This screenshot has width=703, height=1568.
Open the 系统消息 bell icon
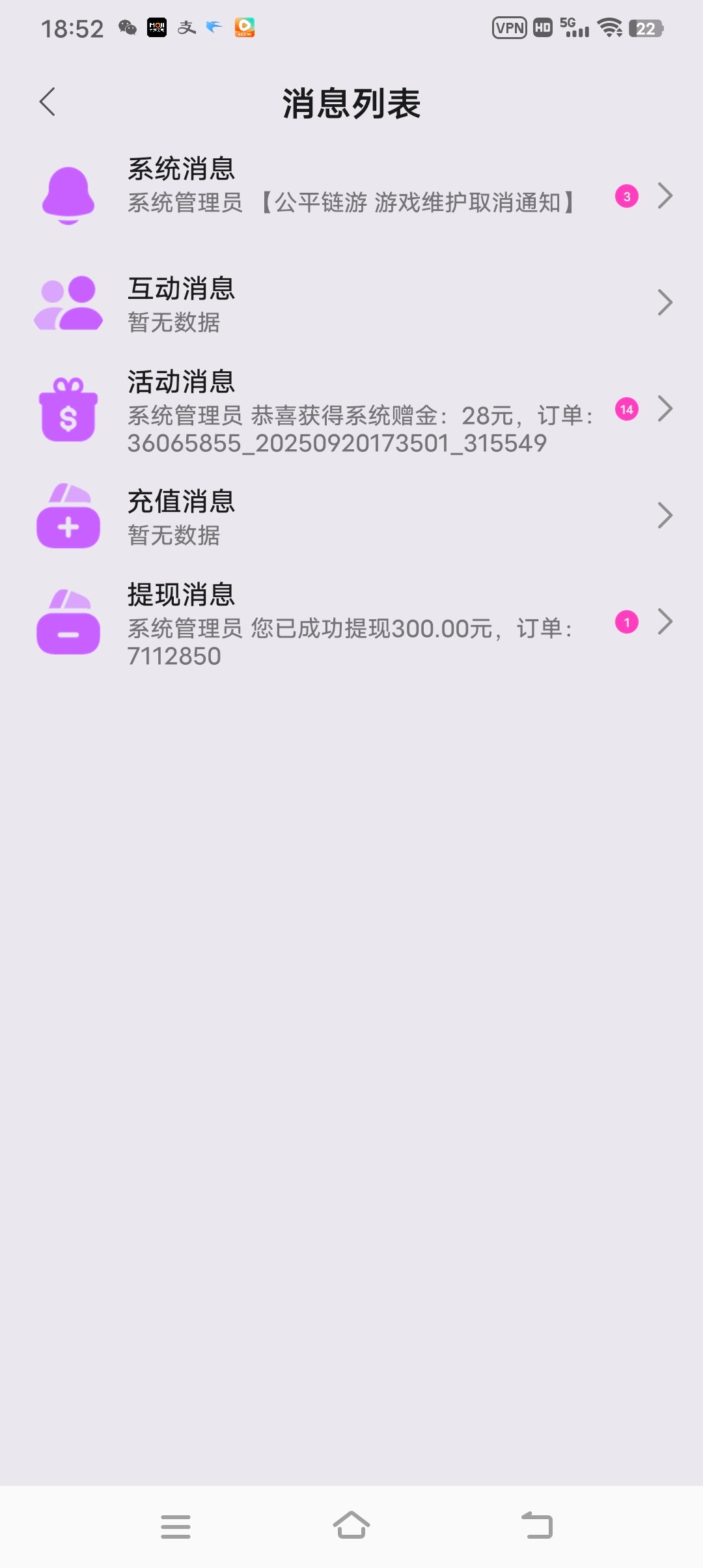point(68,193)
